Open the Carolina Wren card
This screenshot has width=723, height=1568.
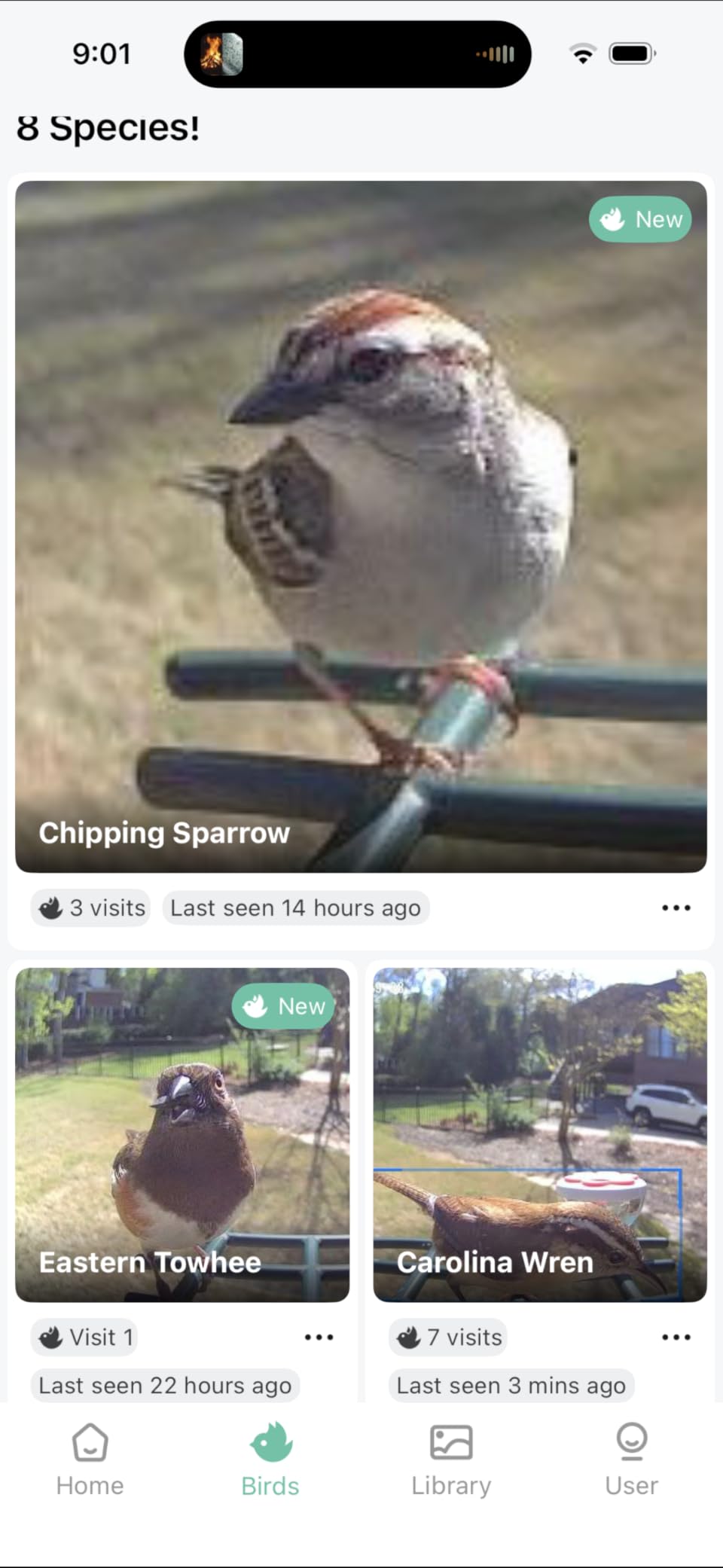[540, 1134]
